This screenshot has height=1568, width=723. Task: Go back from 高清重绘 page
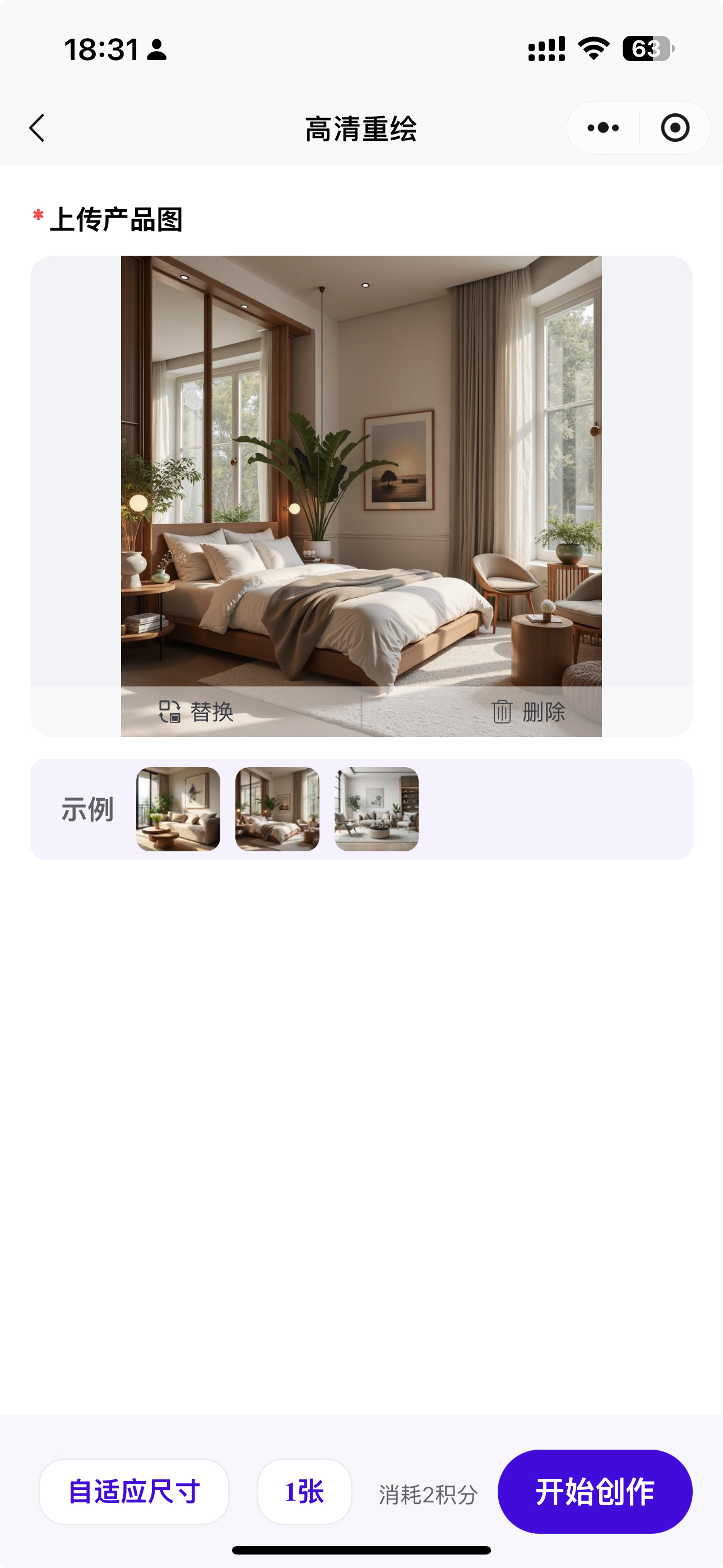38,128
